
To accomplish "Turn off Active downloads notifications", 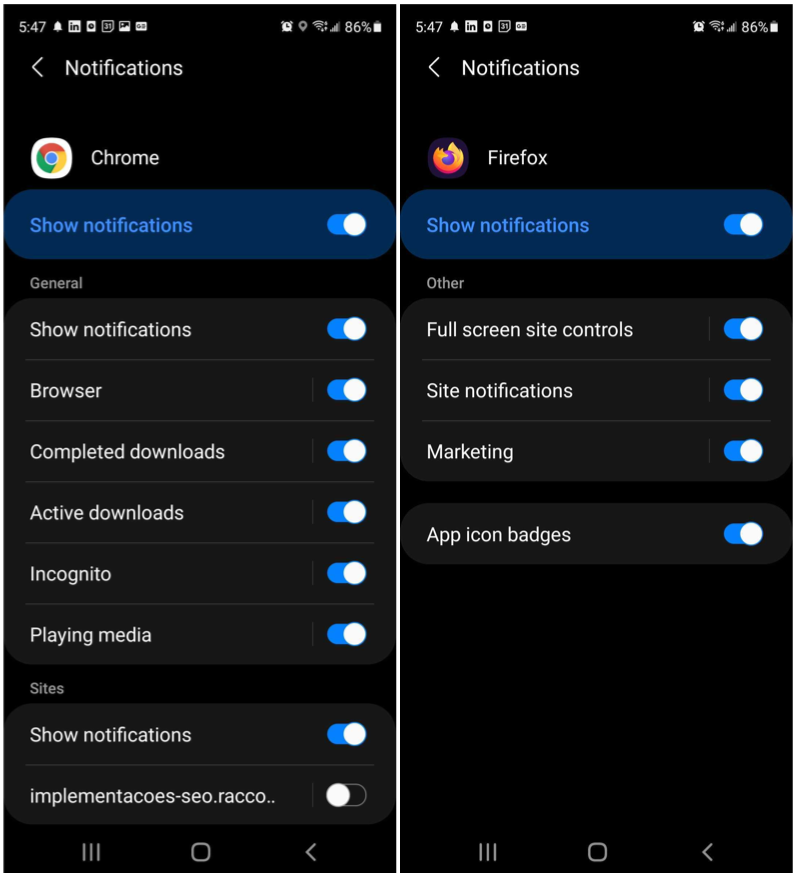I will tap(347, 512).
